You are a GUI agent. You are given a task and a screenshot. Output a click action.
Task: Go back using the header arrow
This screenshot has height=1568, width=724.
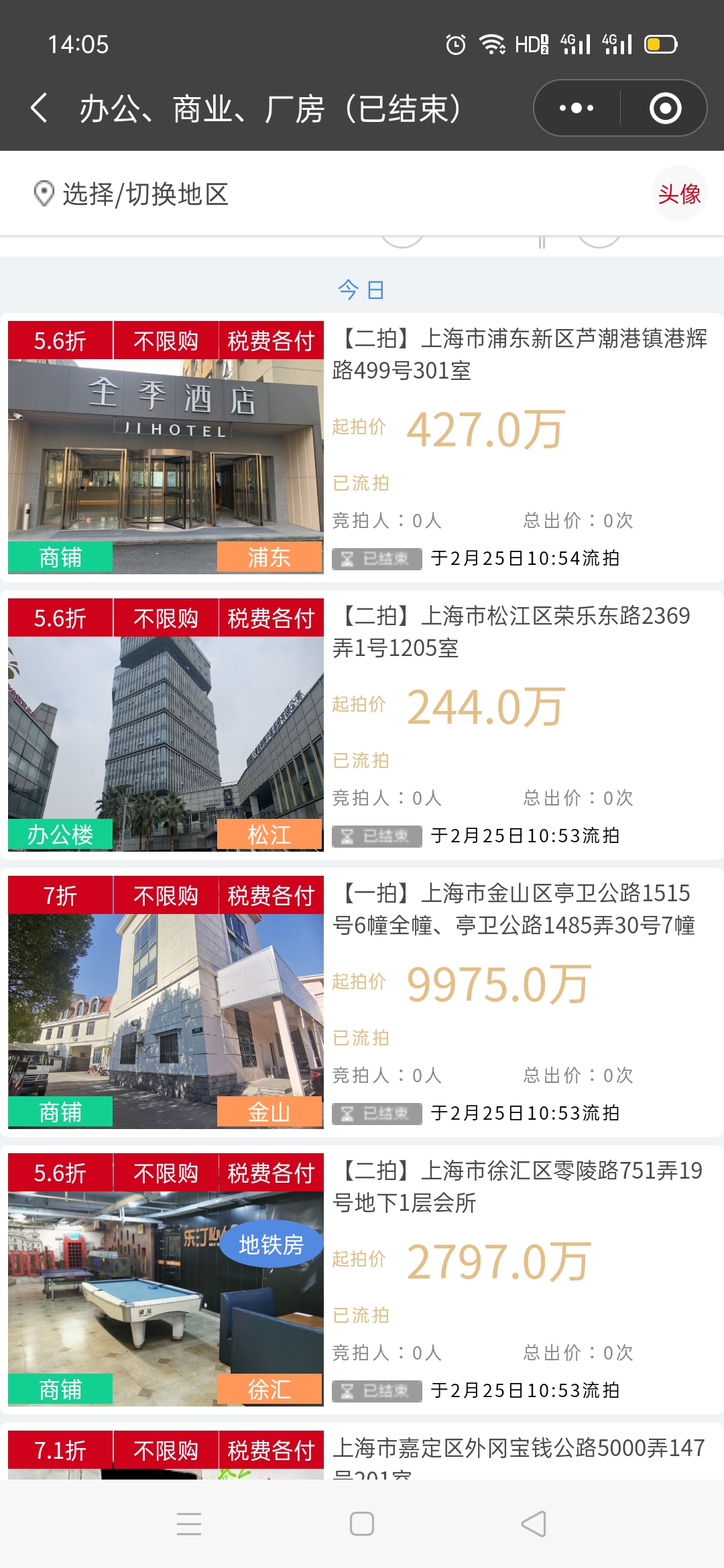pos(39,108)
